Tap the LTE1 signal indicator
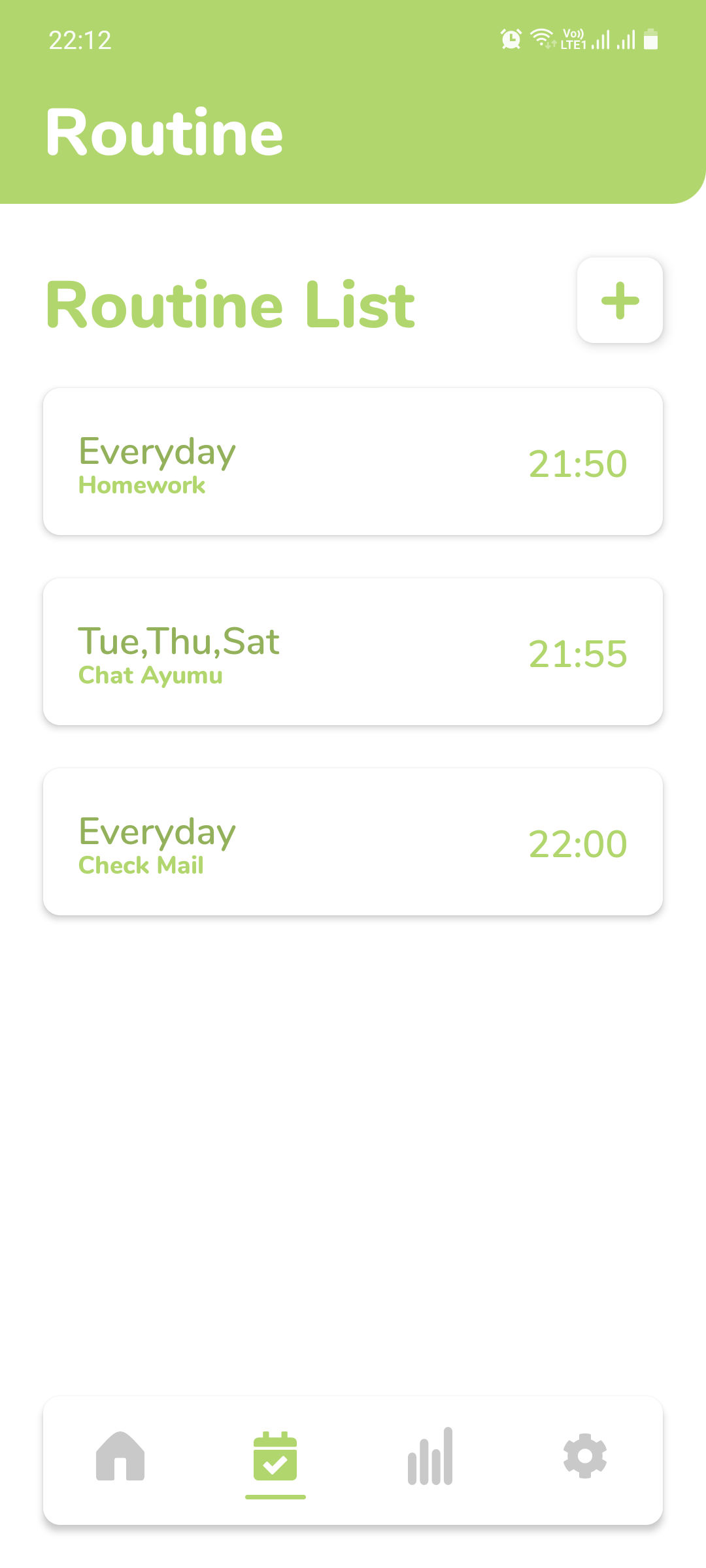The width and height of the screenshot is (706, 1568). [574, 39]
